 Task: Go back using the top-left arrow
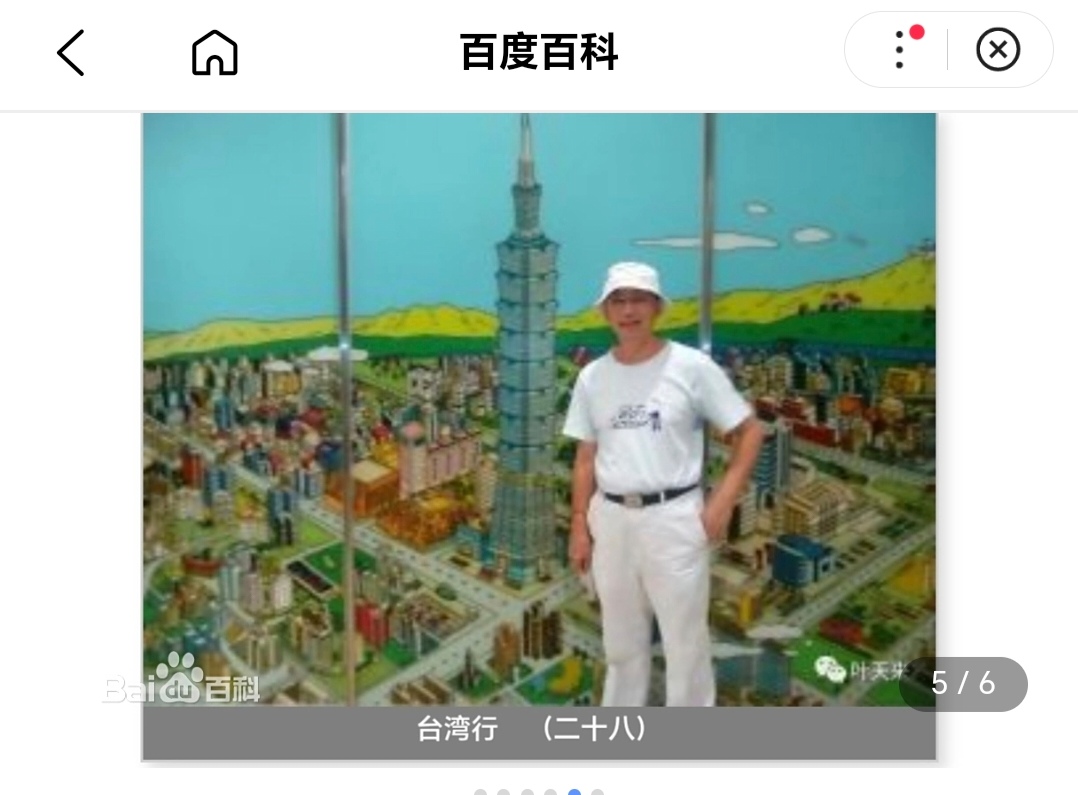pyautogui.click(x=70, y=52)
